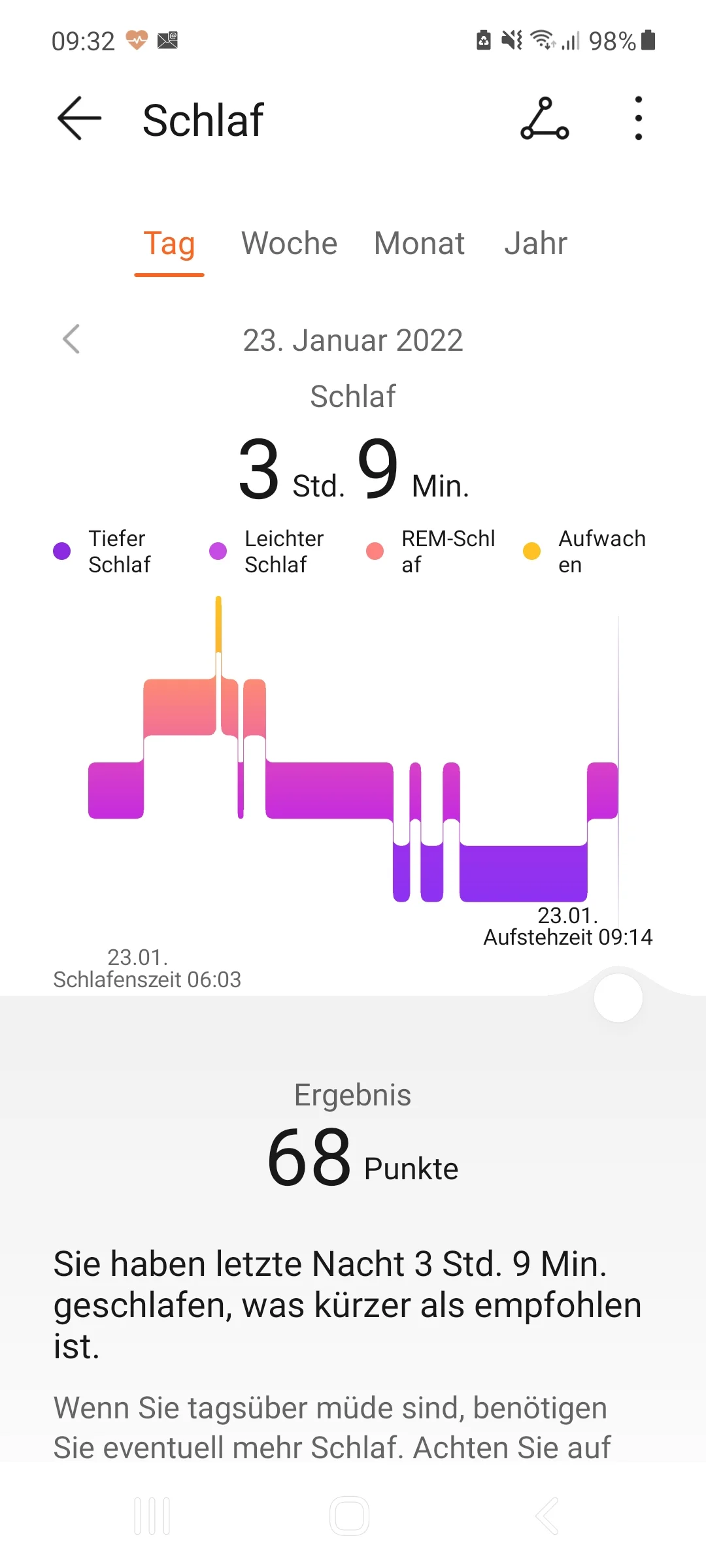Go back from the Schlaf screen

click(79, 118)
